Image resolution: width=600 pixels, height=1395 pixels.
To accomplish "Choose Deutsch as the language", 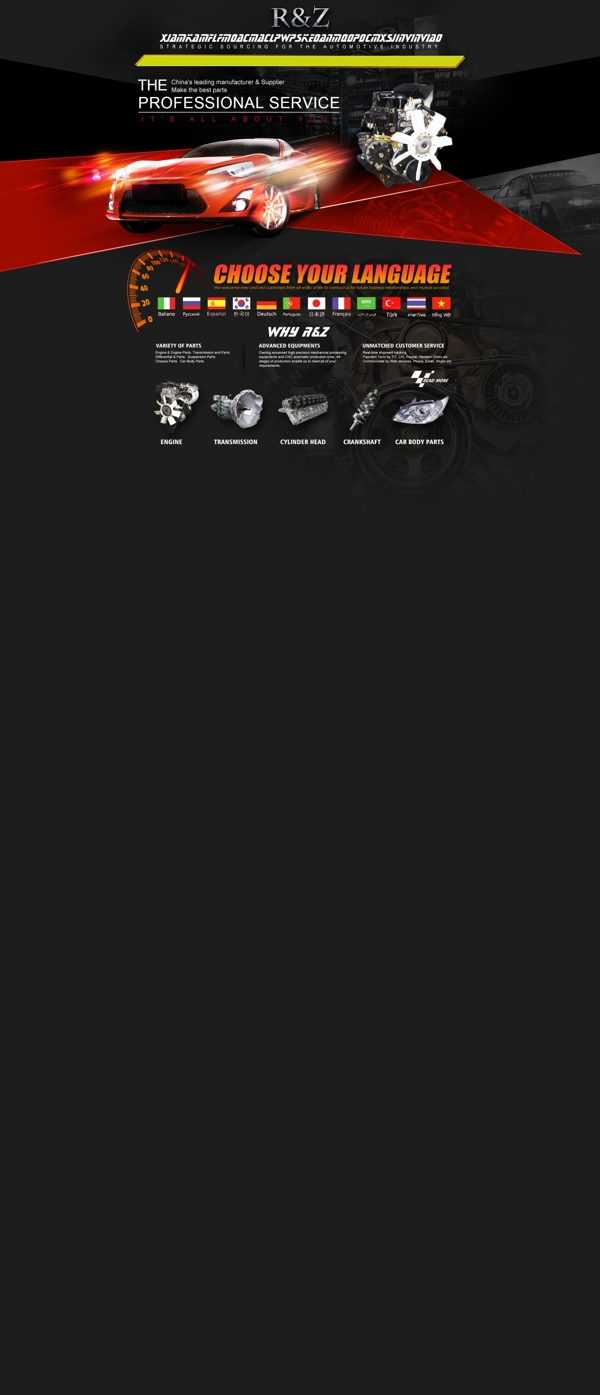I will (266, 304).
